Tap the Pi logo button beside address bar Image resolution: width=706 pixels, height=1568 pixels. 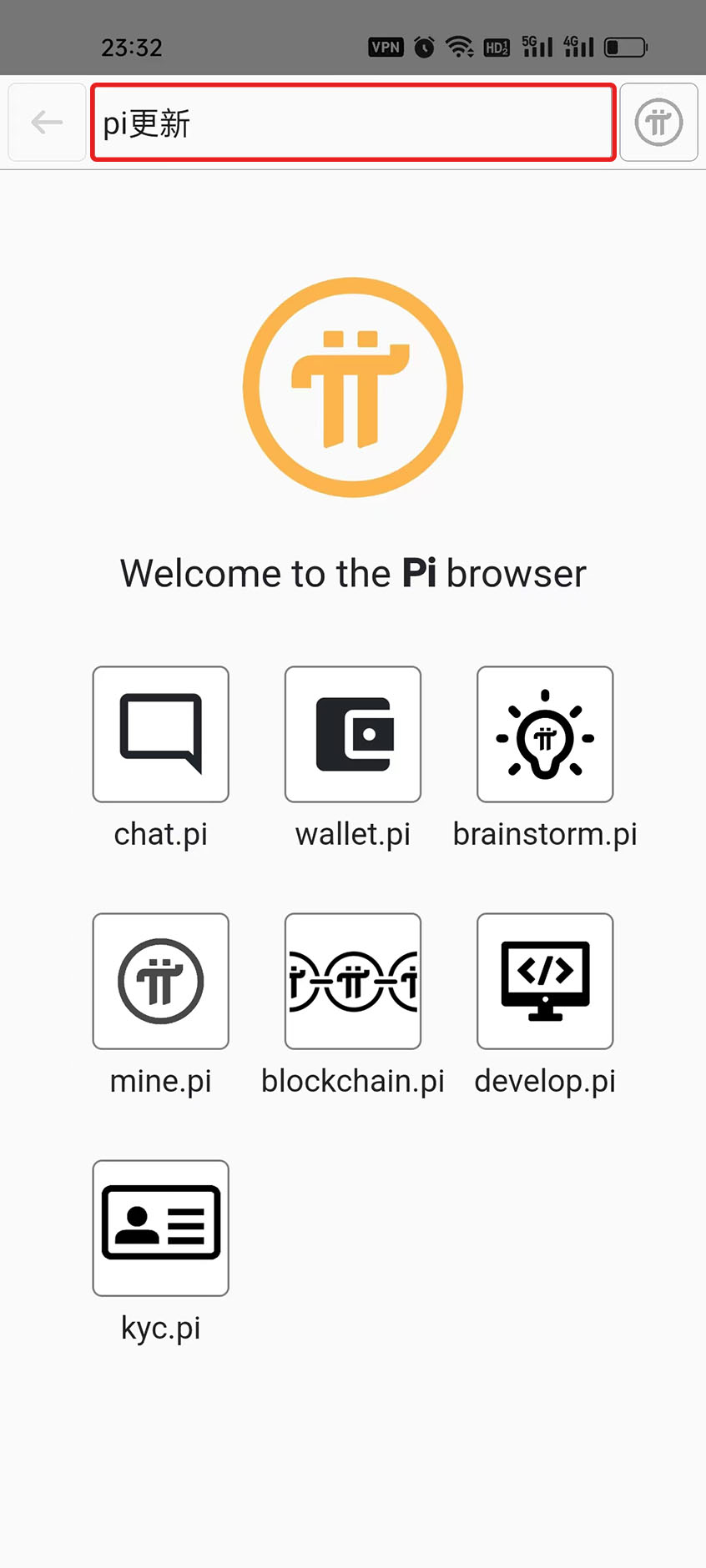tap(658, 123)
